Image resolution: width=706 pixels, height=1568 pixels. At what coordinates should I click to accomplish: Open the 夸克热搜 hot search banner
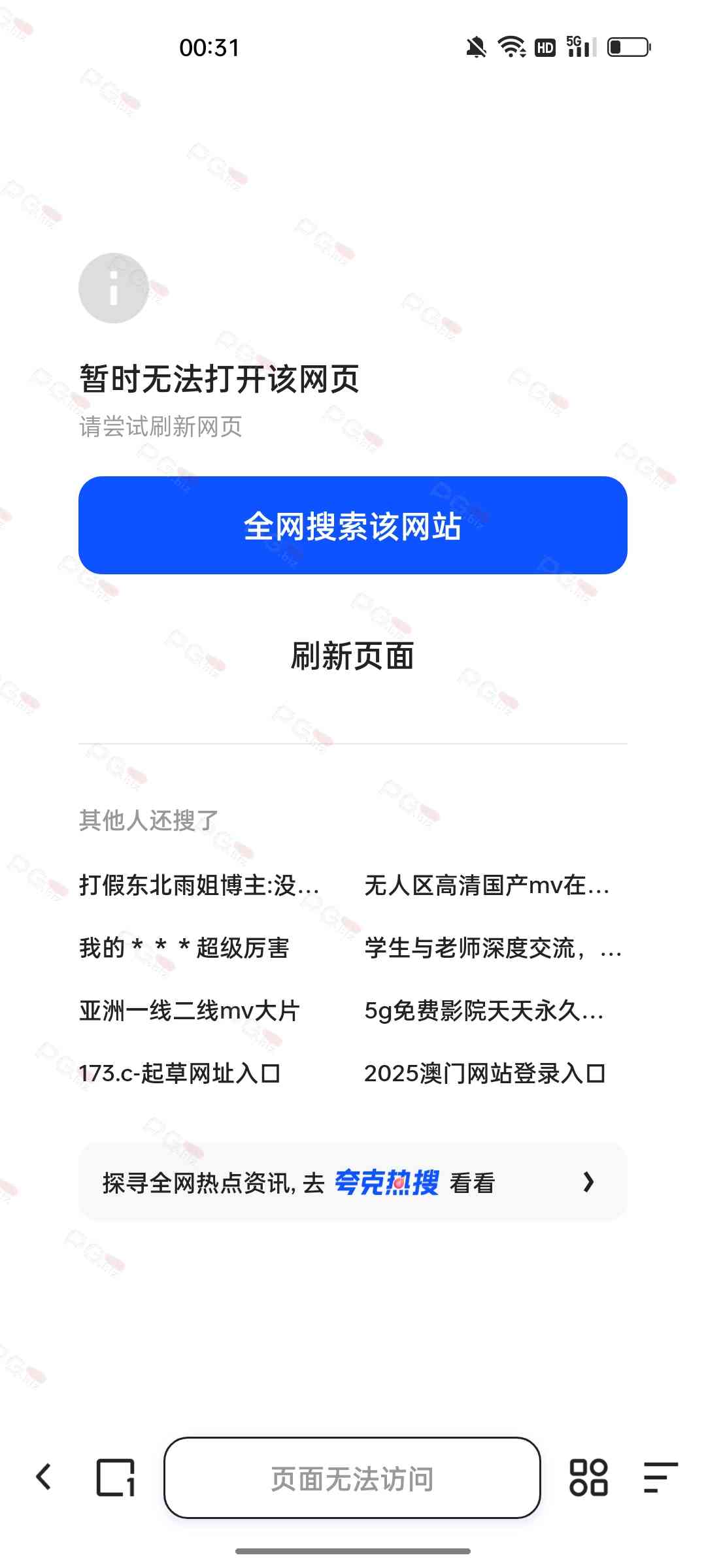tap(353, 1182)
